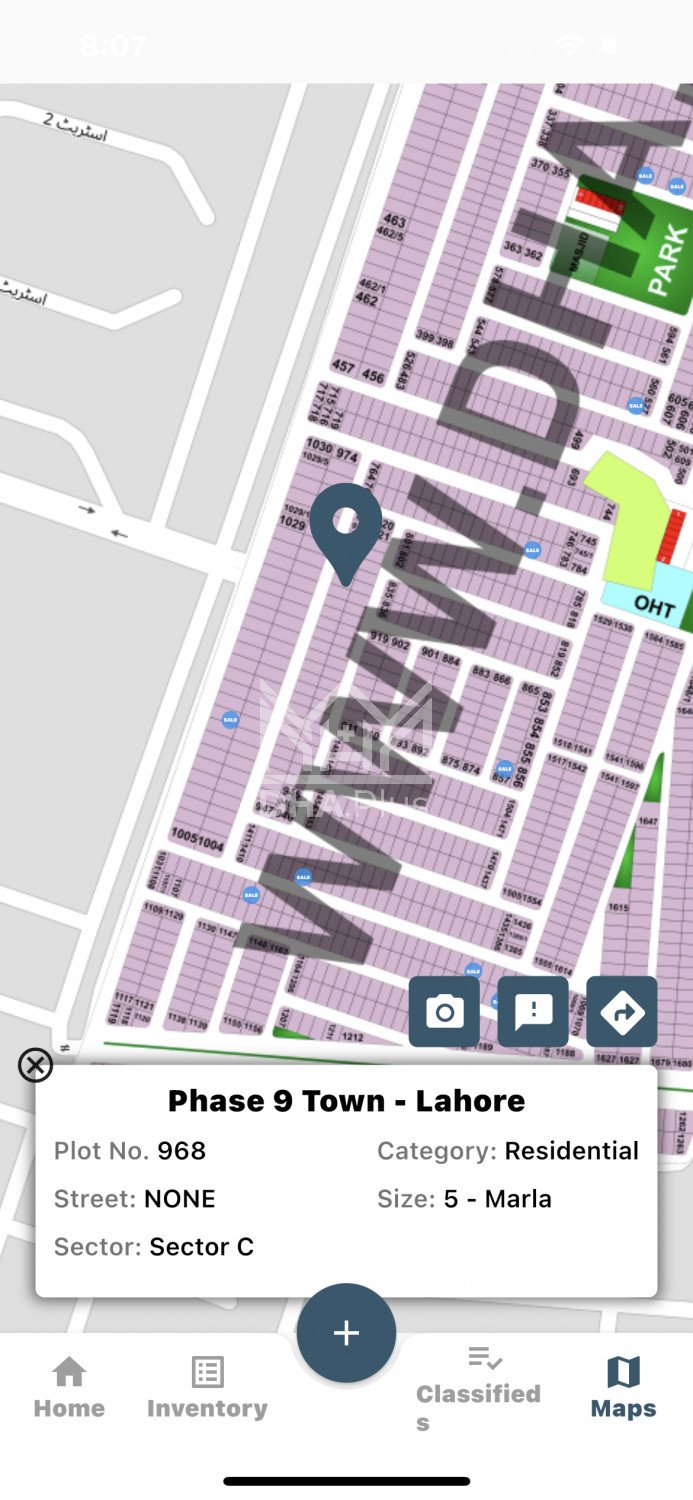This screenshot has width=693, height=1500.
Task: Switch to the Inventory tab
Action: 207,1388
